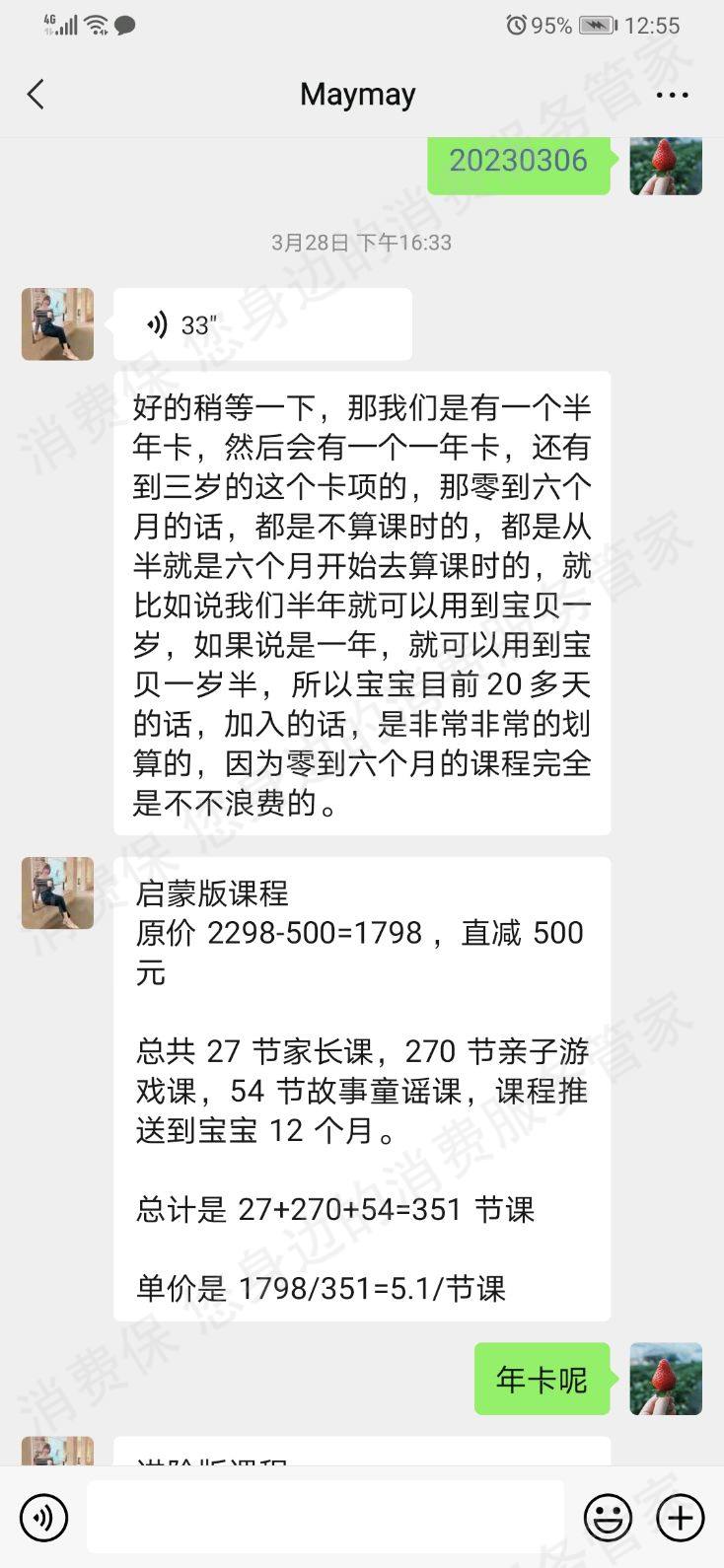Go back with the left chevron arrow

(36, 93)
